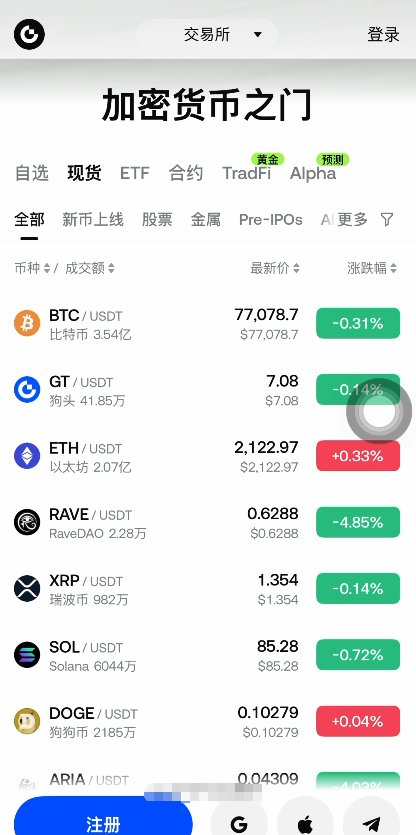Select the 金属 category

coord(206,219)
